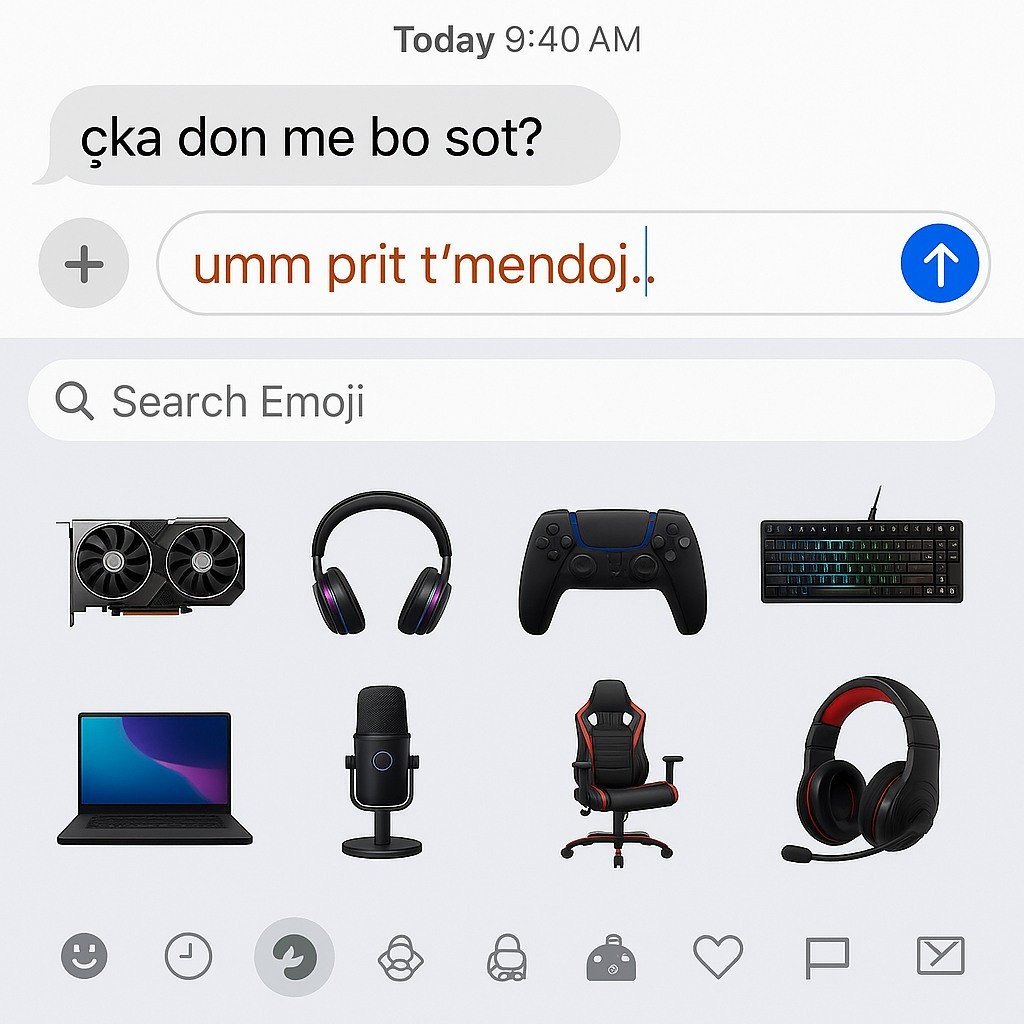Switch to the heart symbols category
The width and height of the screenshot is (1024, 1024).
717,957
